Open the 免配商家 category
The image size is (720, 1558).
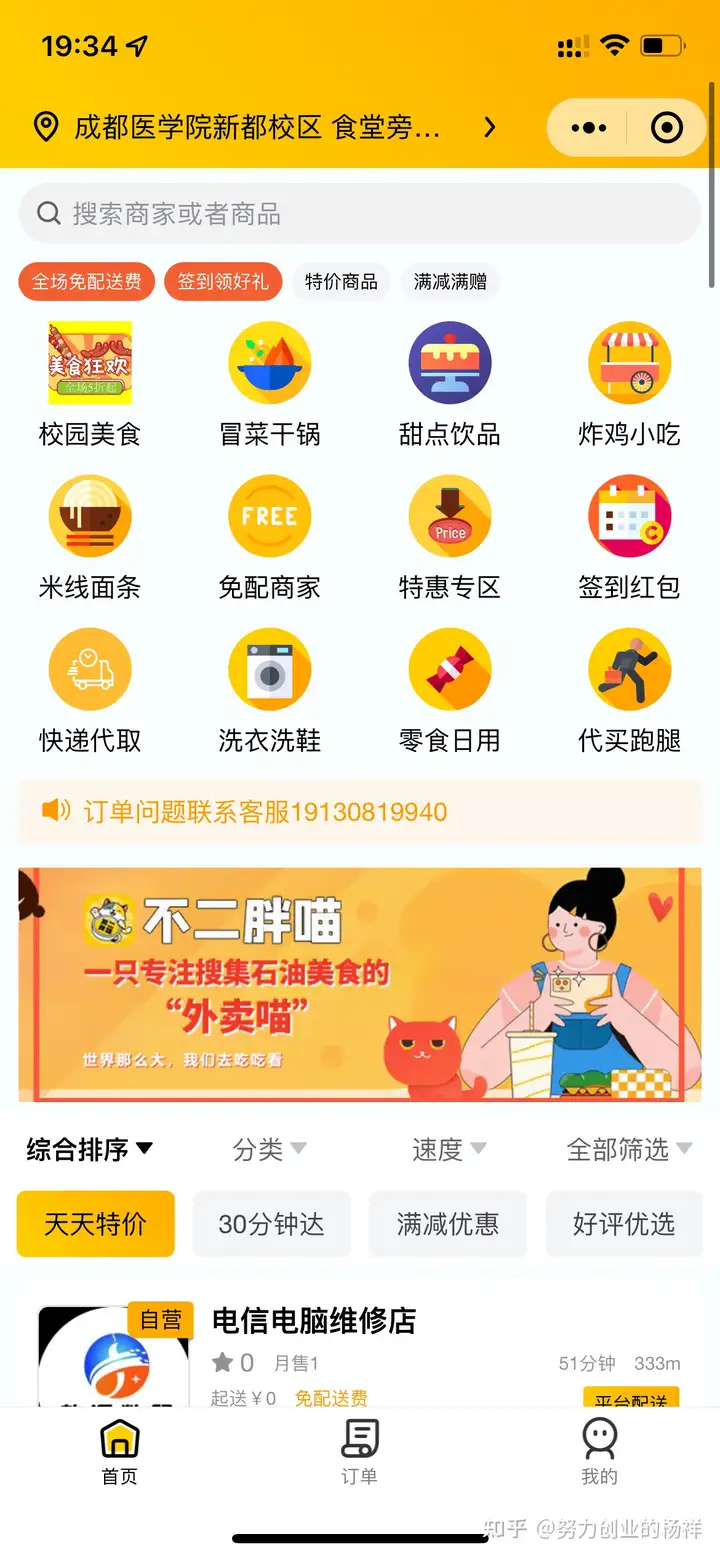click(270, 538)
